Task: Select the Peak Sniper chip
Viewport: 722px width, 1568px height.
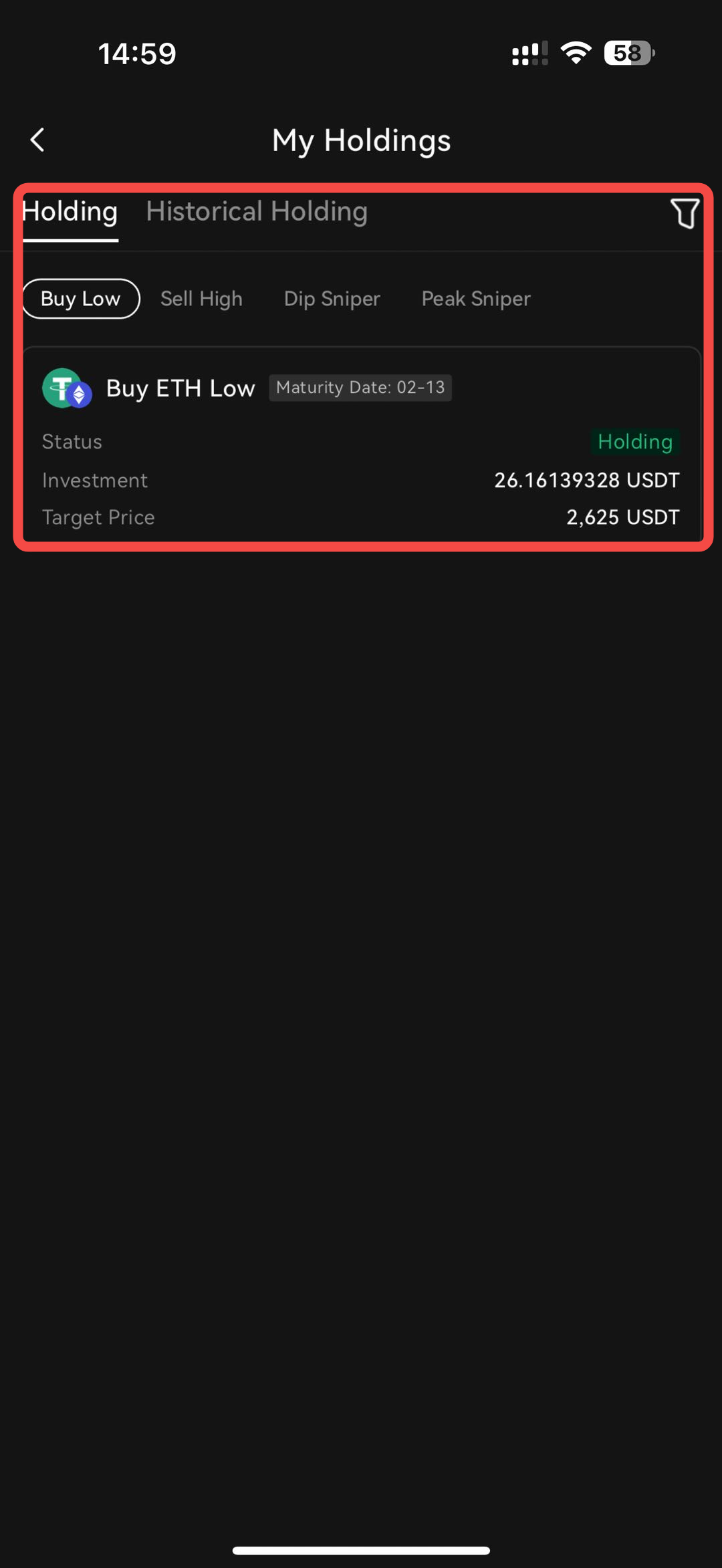Action: click(x=476, y=299)
